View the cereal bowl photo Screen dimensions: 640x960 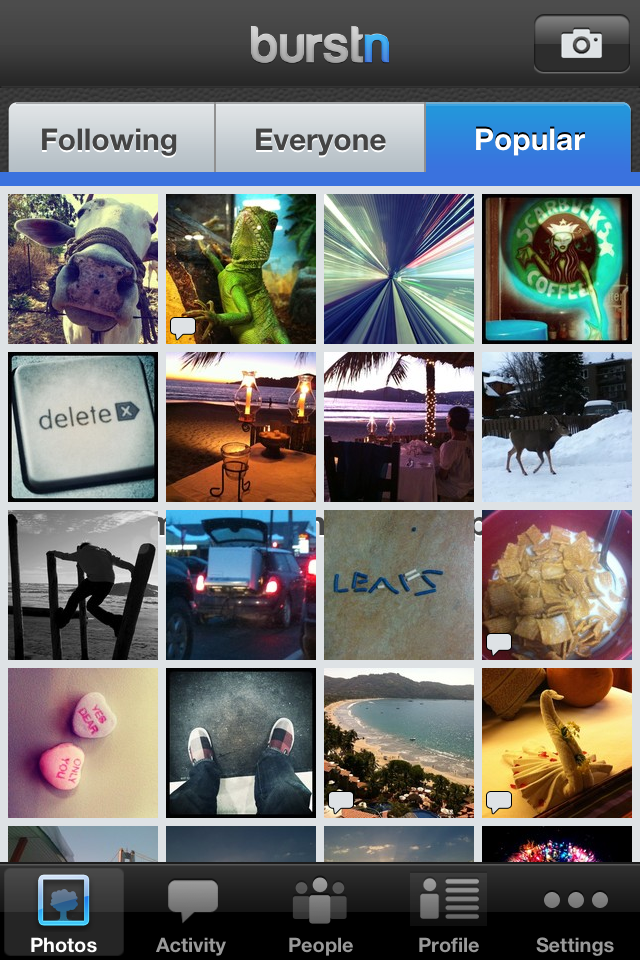coord(557,585)
